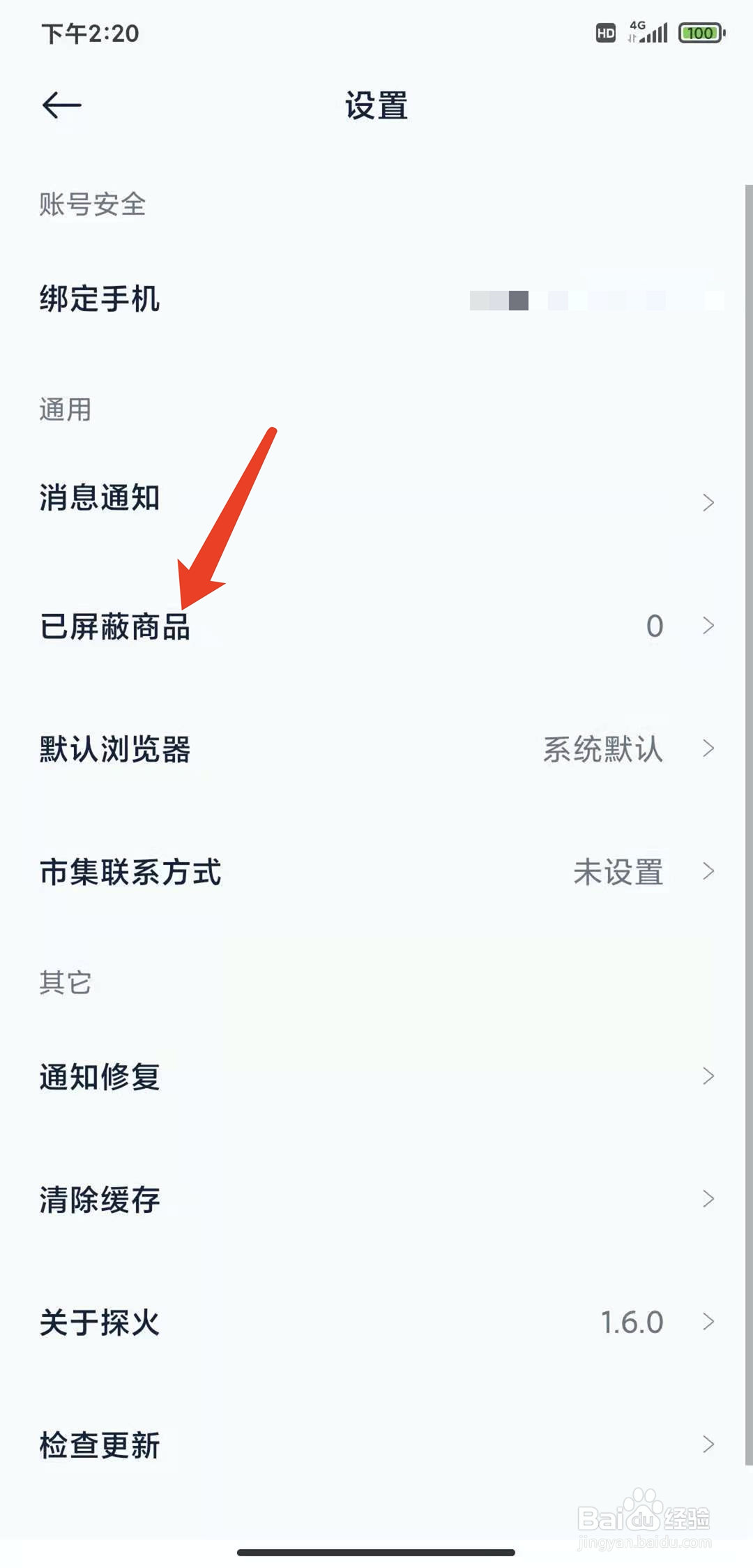Open the 通知修复 notification repair tool

98,1076
